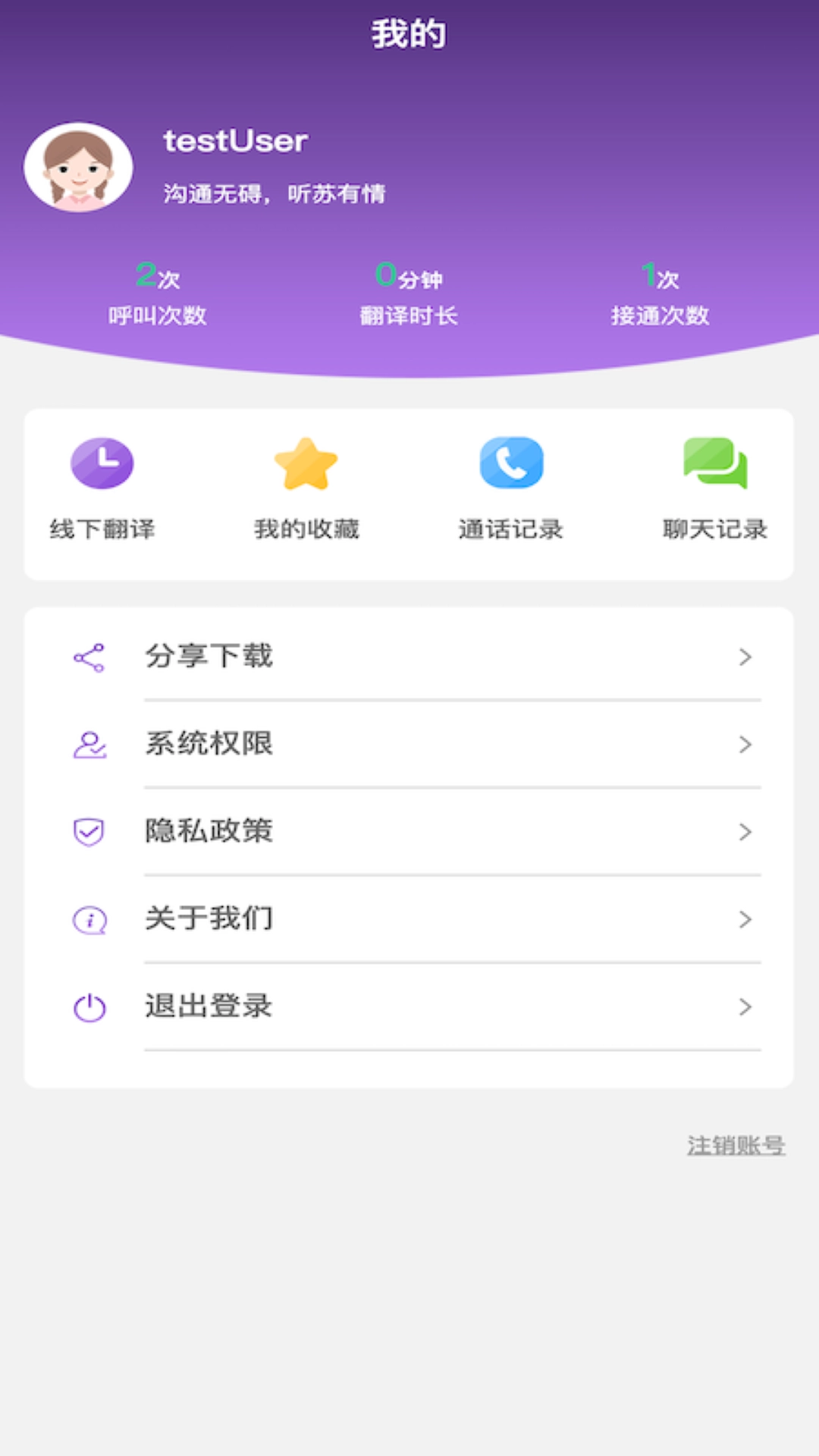Screen dimensions: 819x1456
Task: Select the 我的 page title
Action: click(409, 32)
